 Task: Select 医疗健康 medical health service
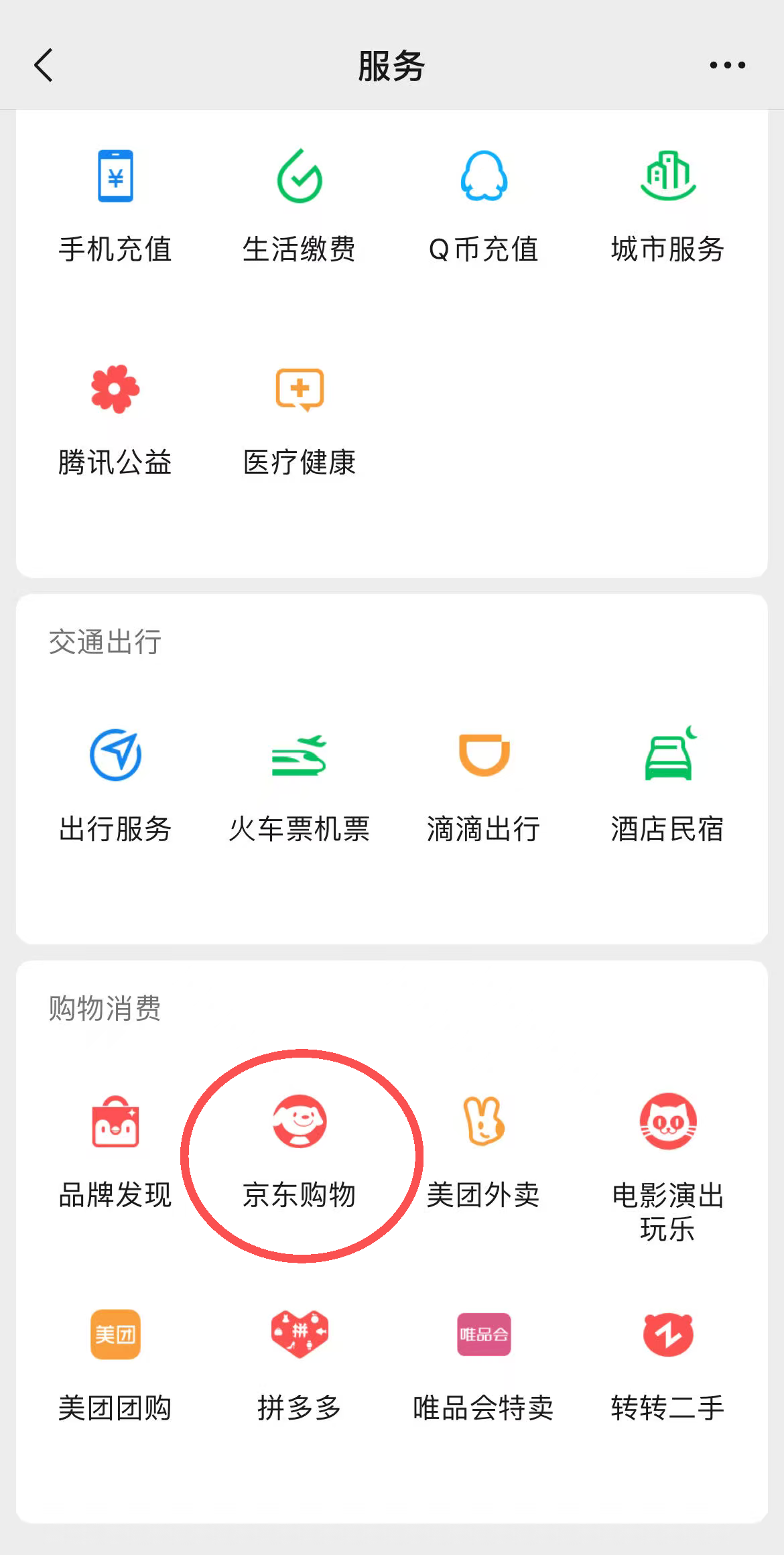point(299,412)
